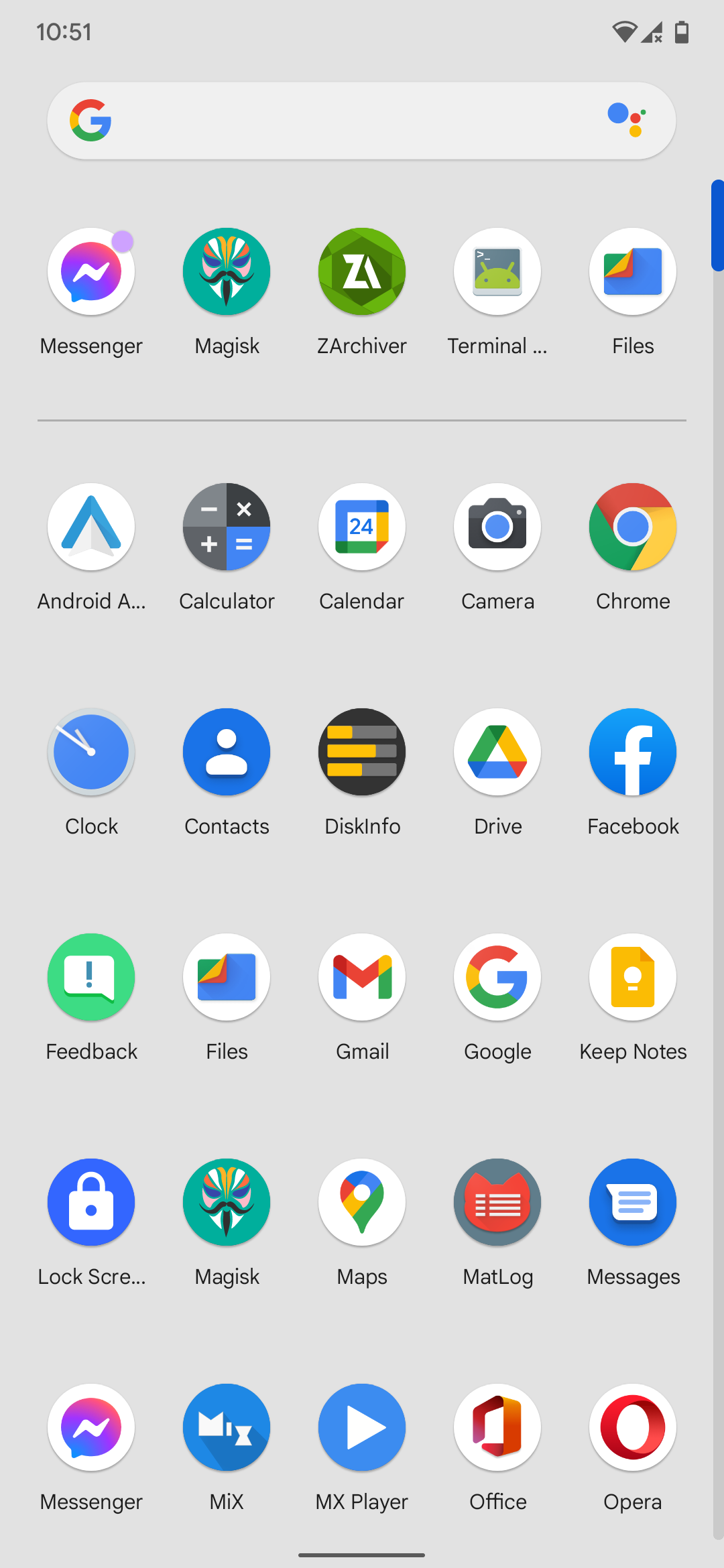
Task: Open the MatLog app
Action: (x=497, y=1203)
